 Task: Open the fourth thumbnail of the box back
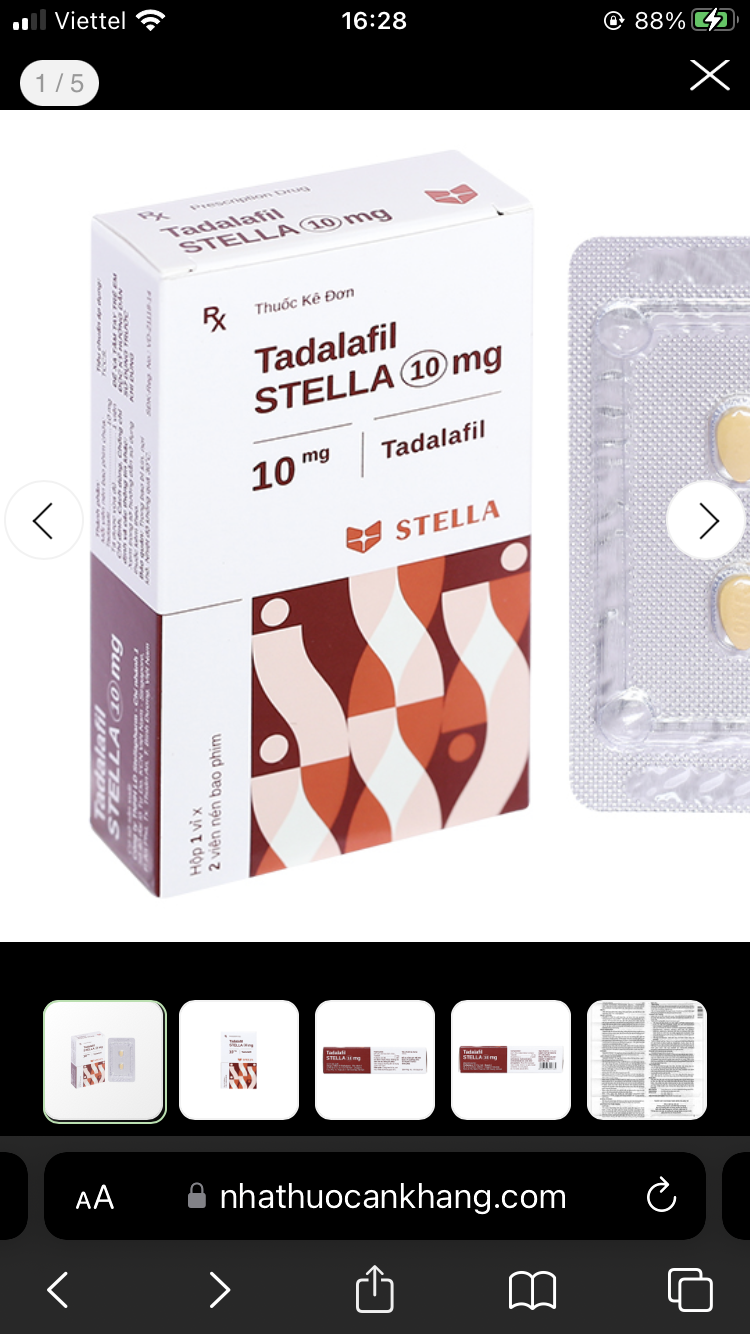coord(511,1060)
